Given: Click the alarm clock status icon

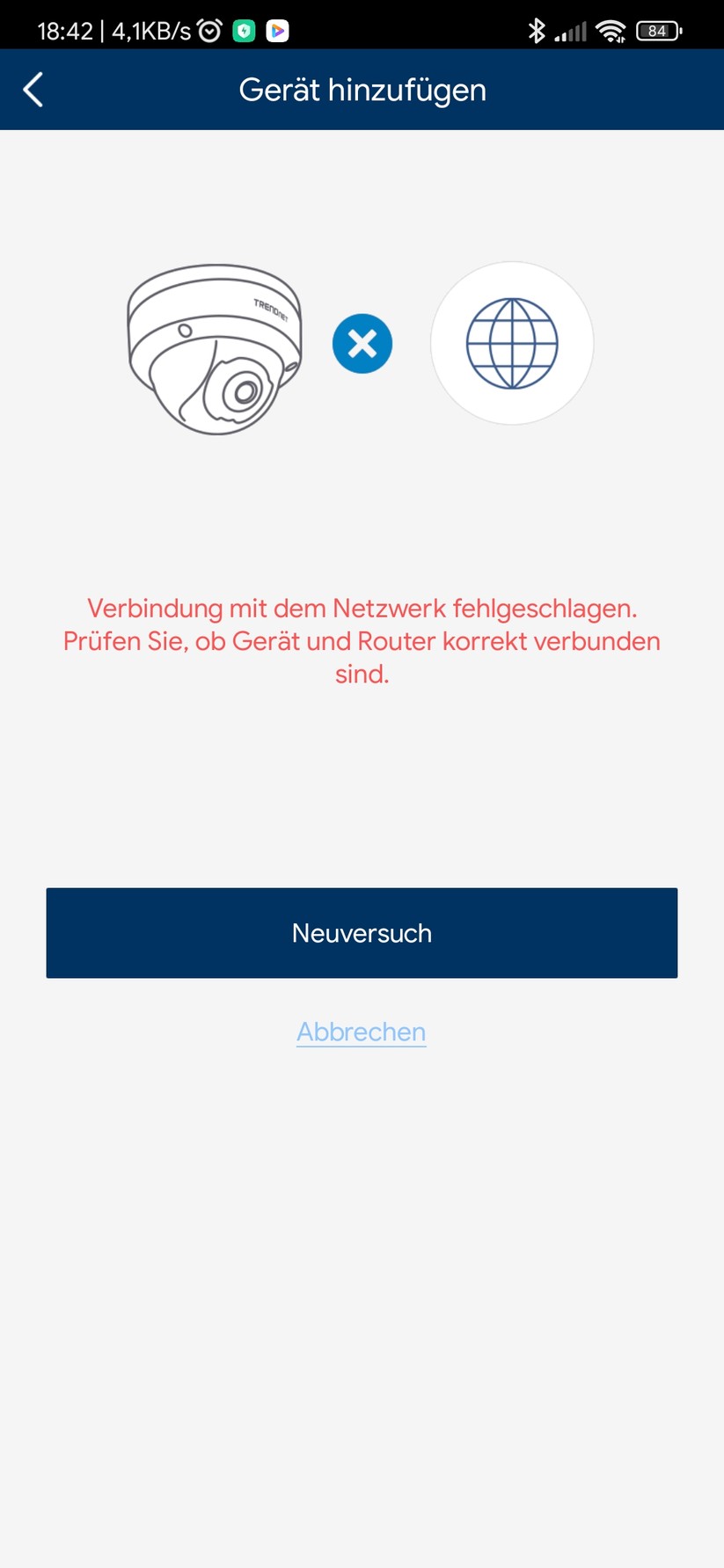Looking at the screenshot, I should click(209, 30).
